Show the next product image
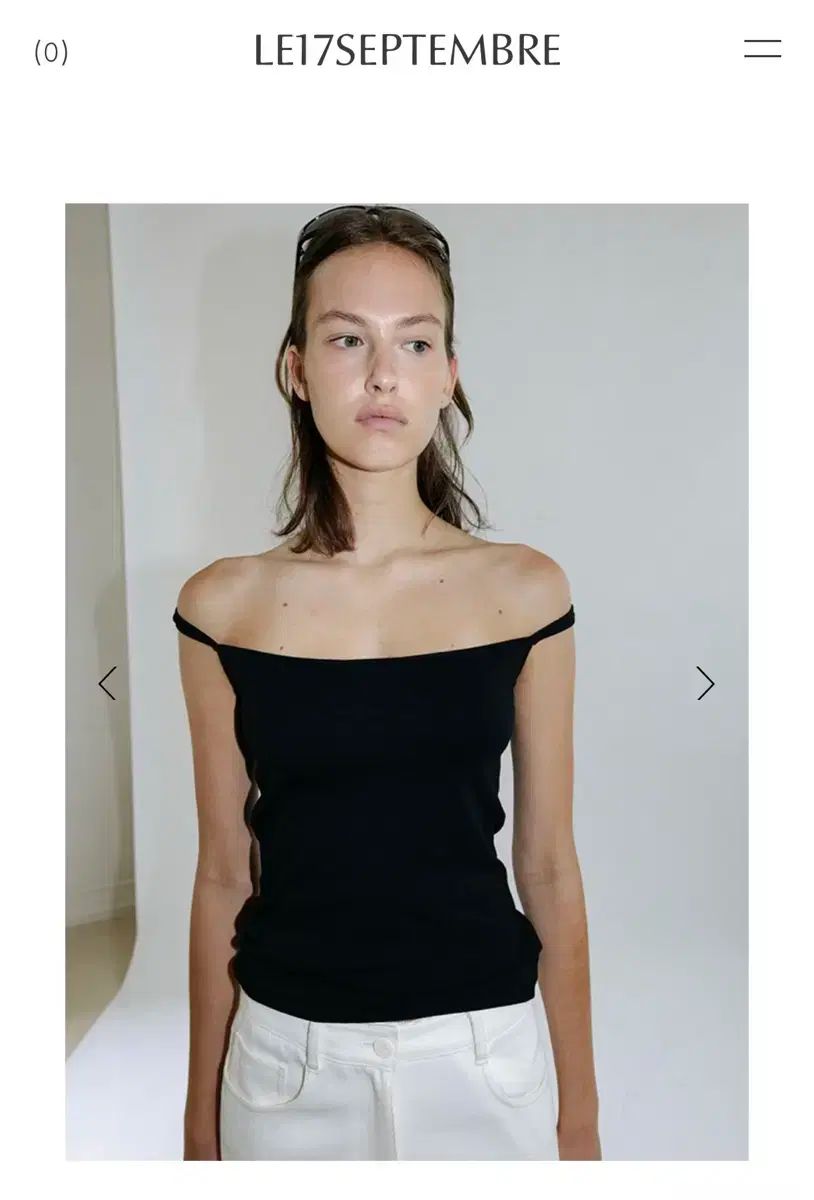The height and width of the screenshot is (1200, 814). 706,683
